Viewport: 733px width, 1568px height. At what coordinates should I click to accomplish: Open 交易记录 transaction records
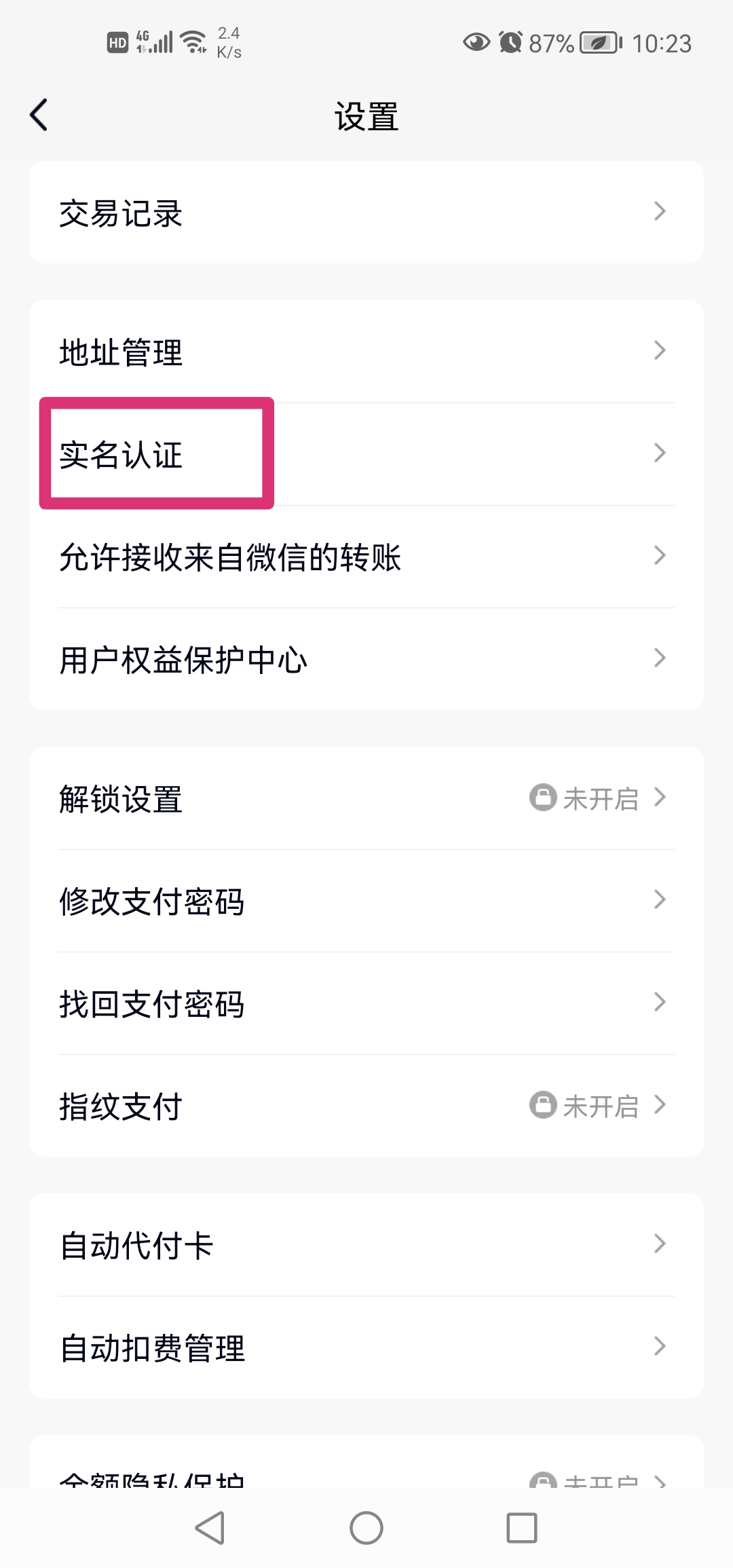tap(365, 212)
